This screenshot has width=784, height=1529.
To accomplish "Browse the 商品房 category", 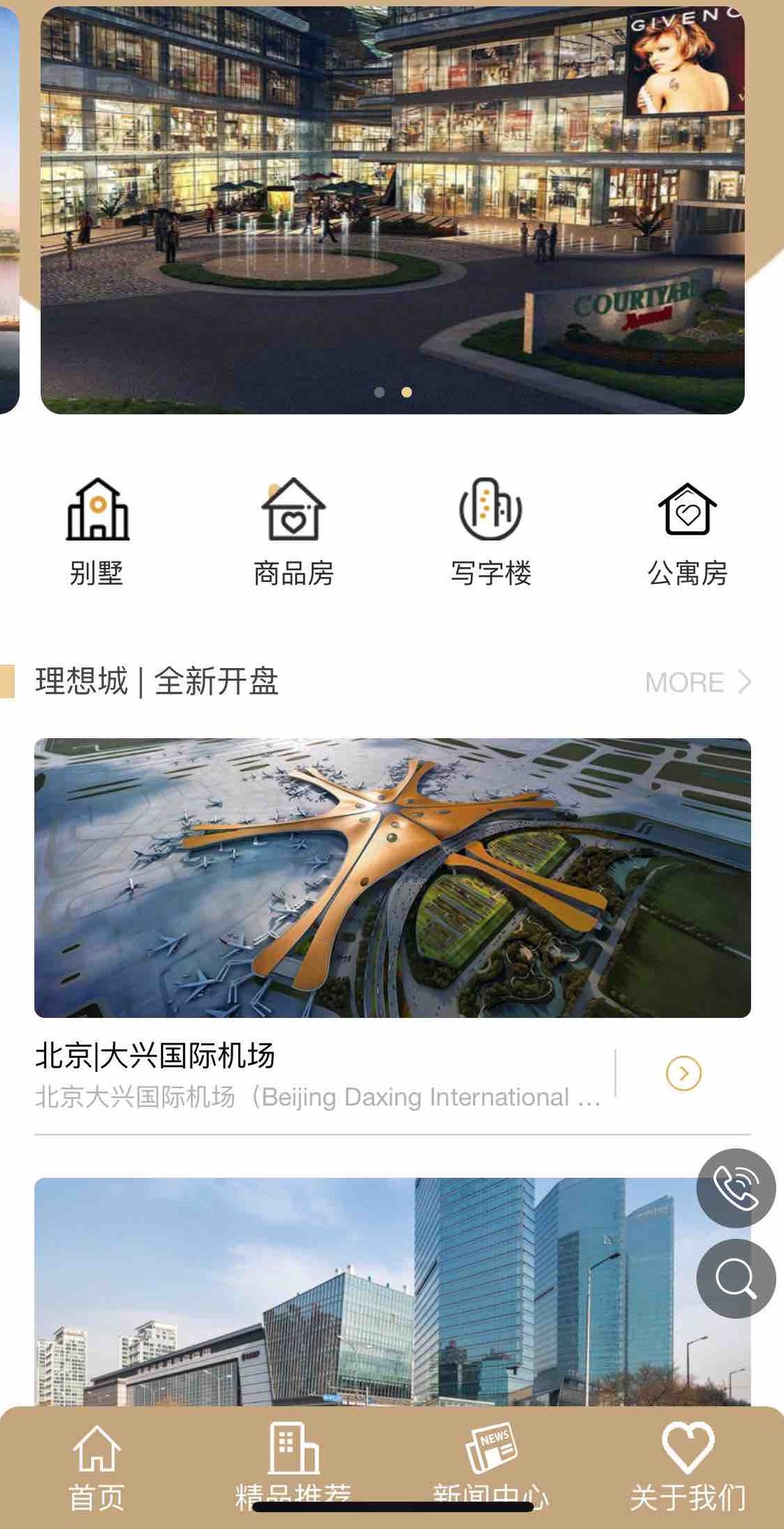I will pos(294,531).
